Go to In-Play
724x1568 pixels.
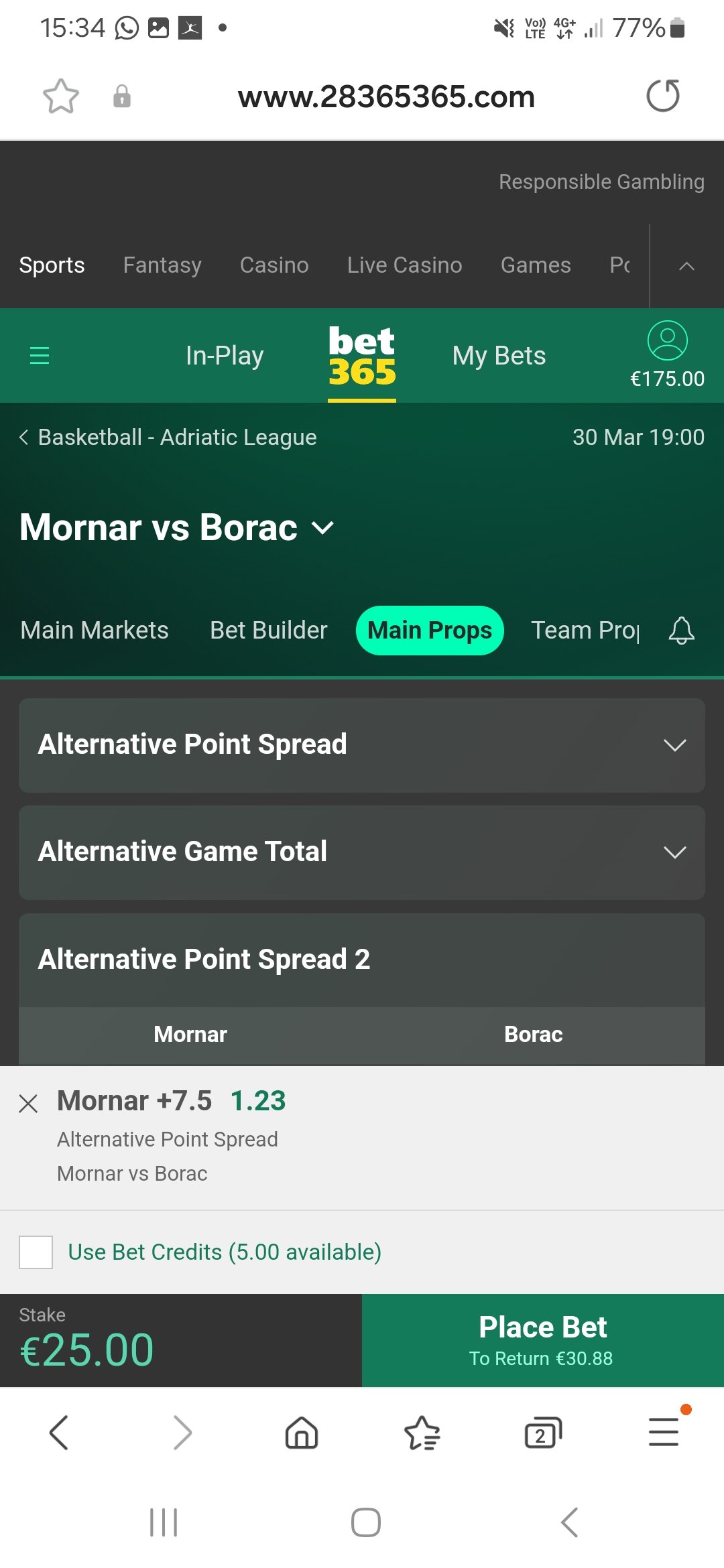click(x=225, y=356)
